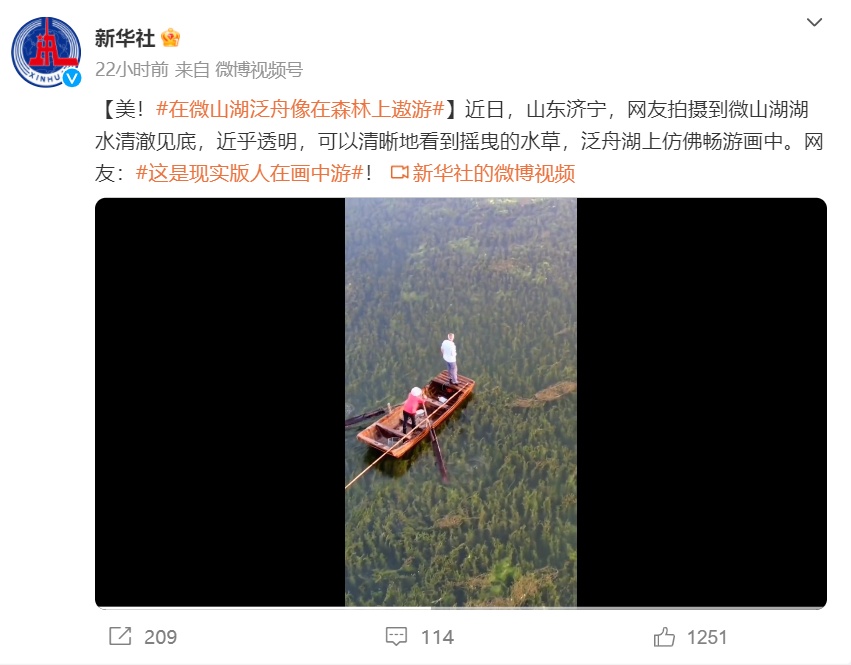
Task: Open the 微博视频号 source link
Action: click(x=259, y=69)
